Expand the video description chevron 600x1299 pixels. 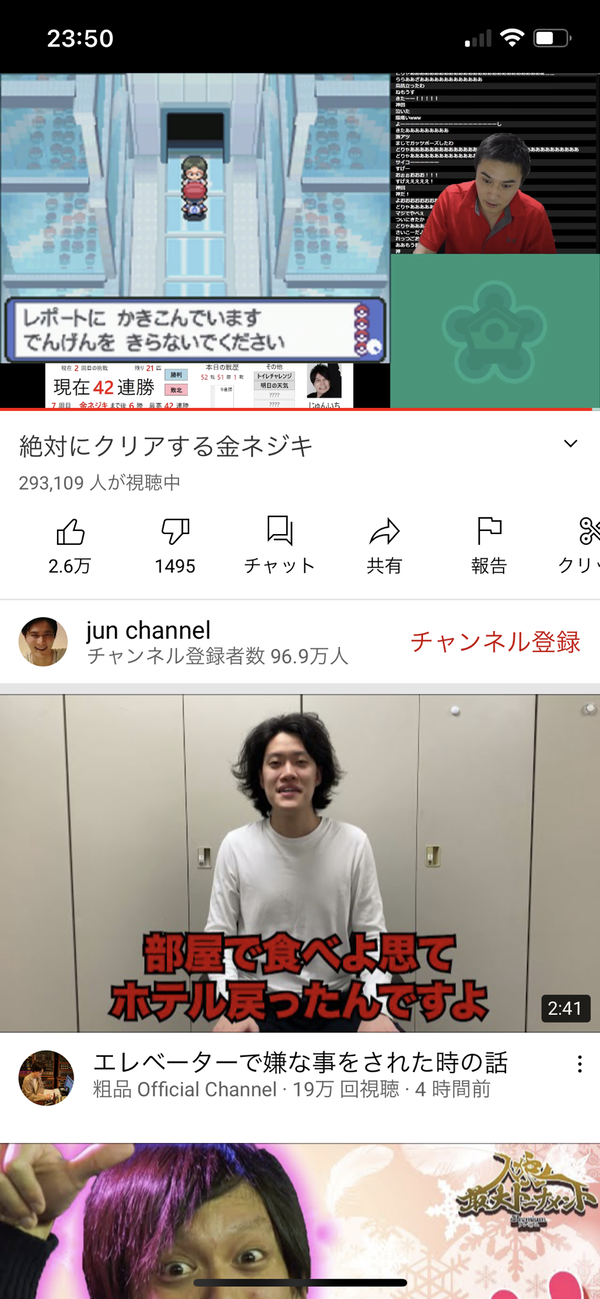[571, 444]
